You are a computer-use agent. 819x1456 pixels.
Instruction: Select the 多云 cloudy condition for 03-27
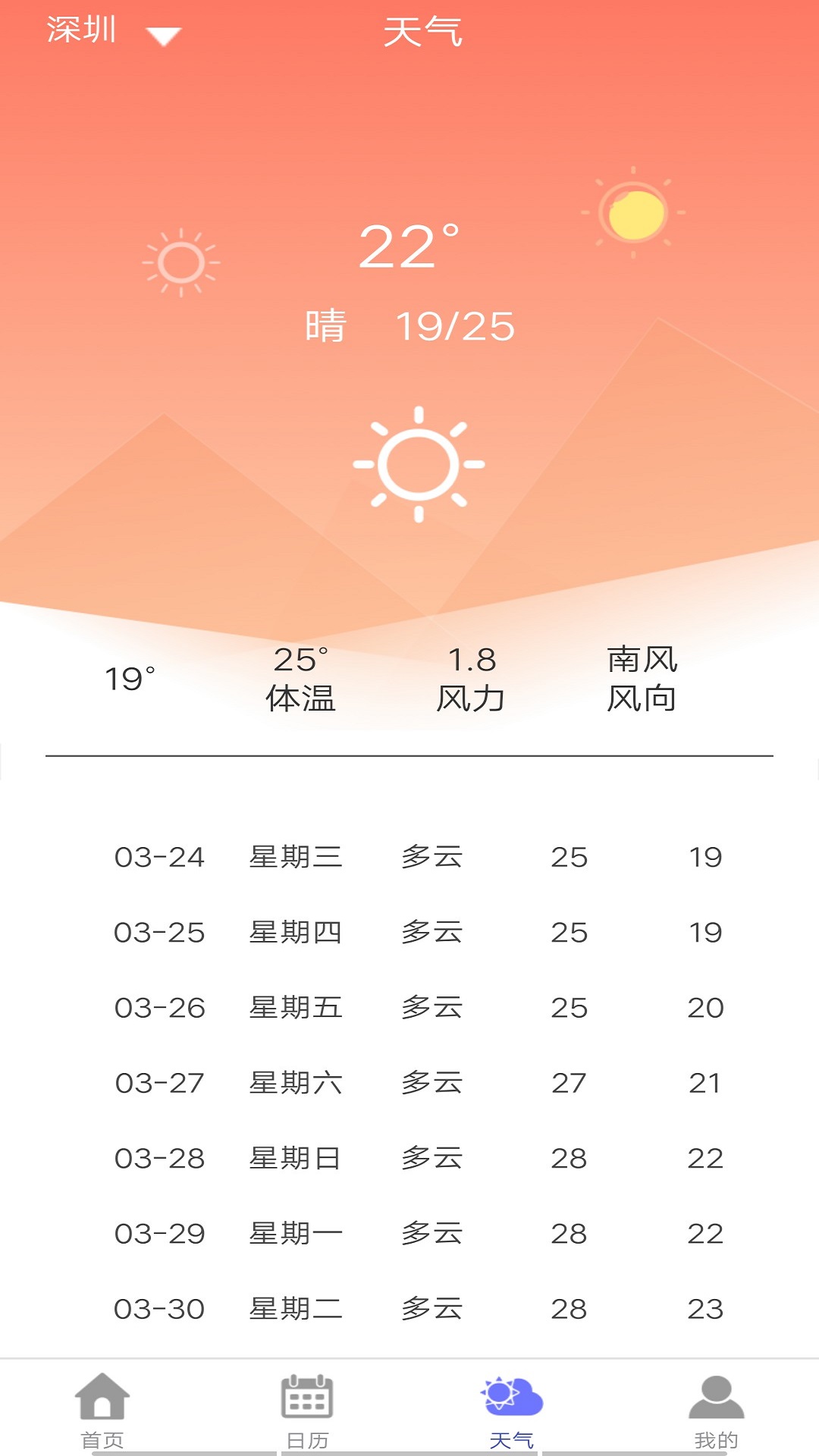[431, 1083]
